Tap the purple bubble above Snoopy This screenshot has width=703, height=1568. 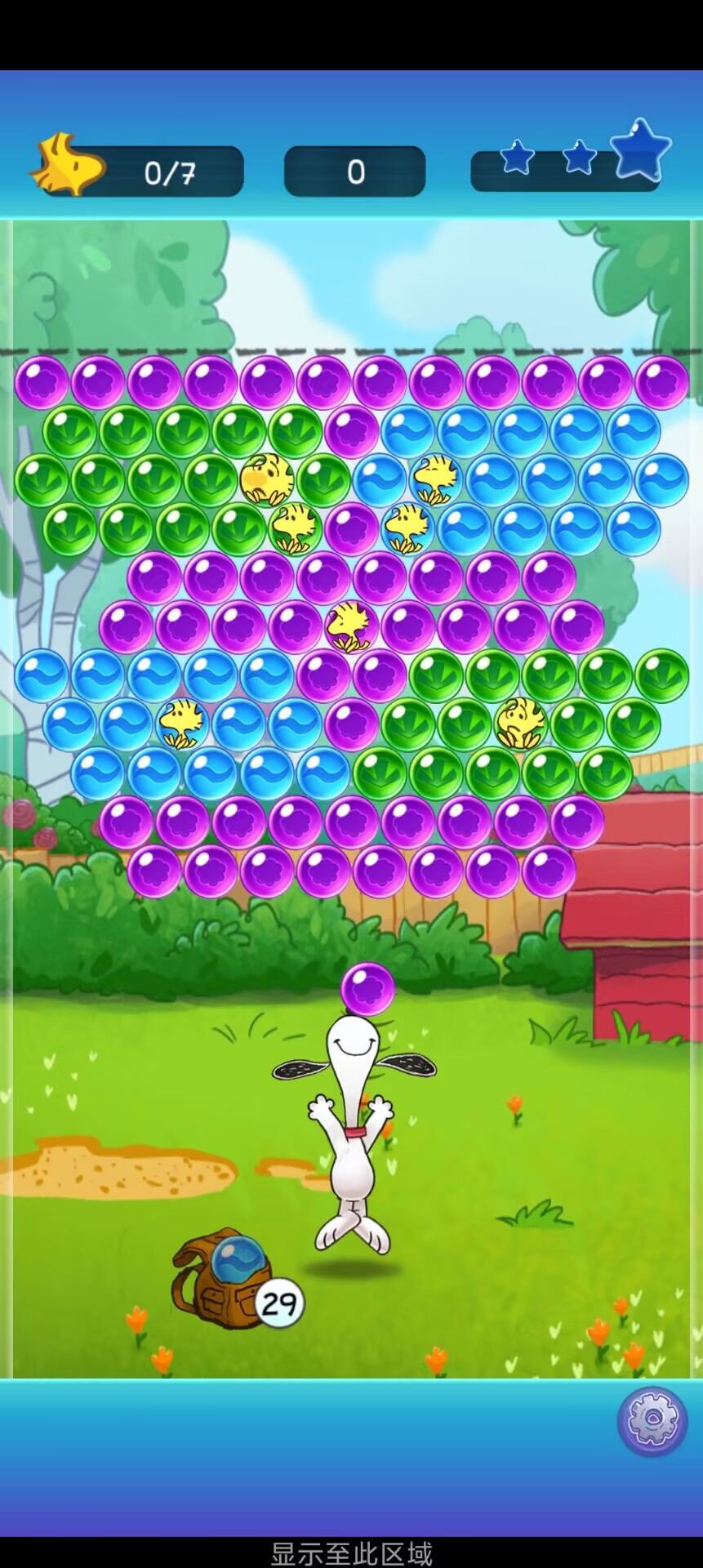tap(367, 988)
